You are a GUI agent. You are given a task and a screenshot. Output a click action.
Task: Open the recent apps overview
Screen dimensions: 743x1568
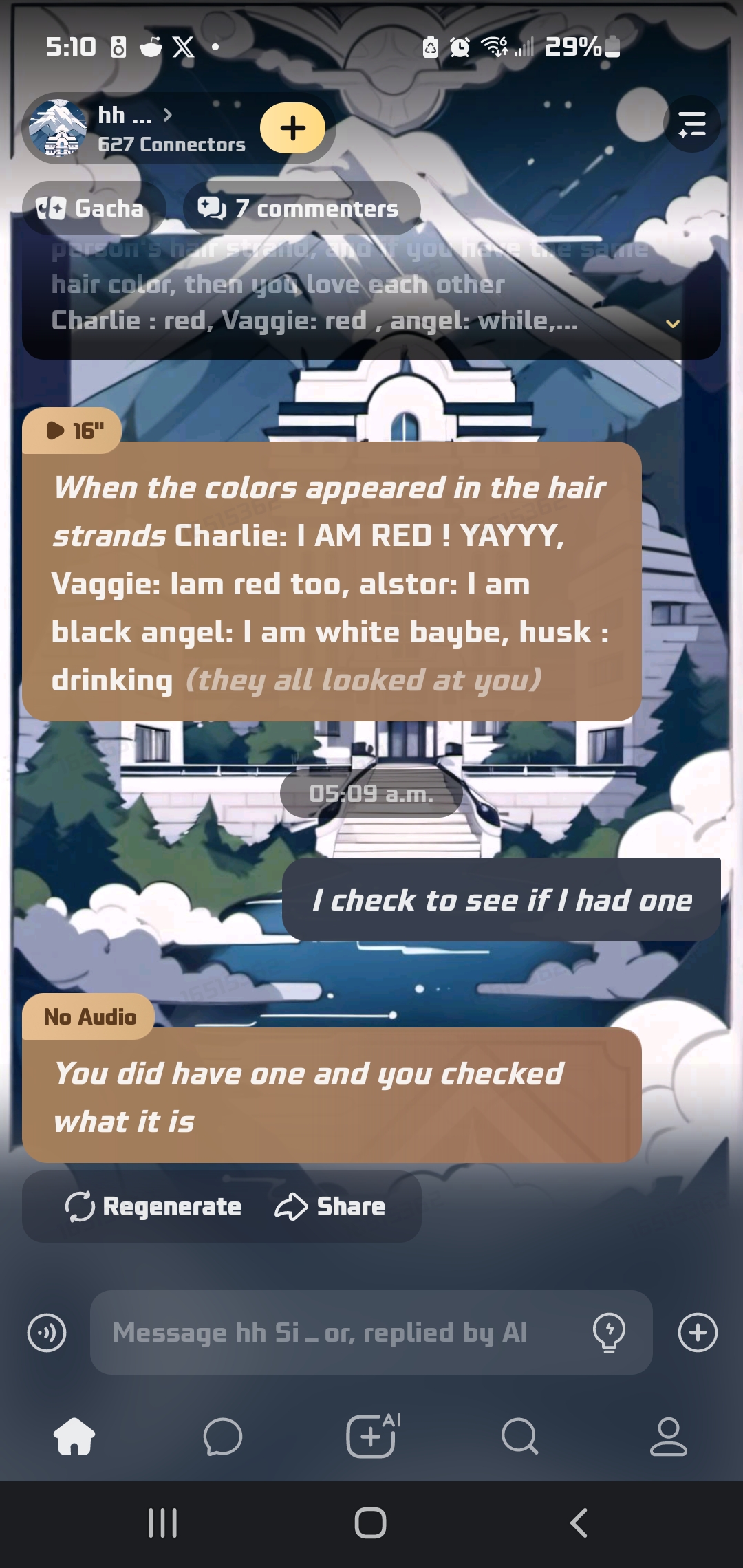click(x=163, y=1523)
